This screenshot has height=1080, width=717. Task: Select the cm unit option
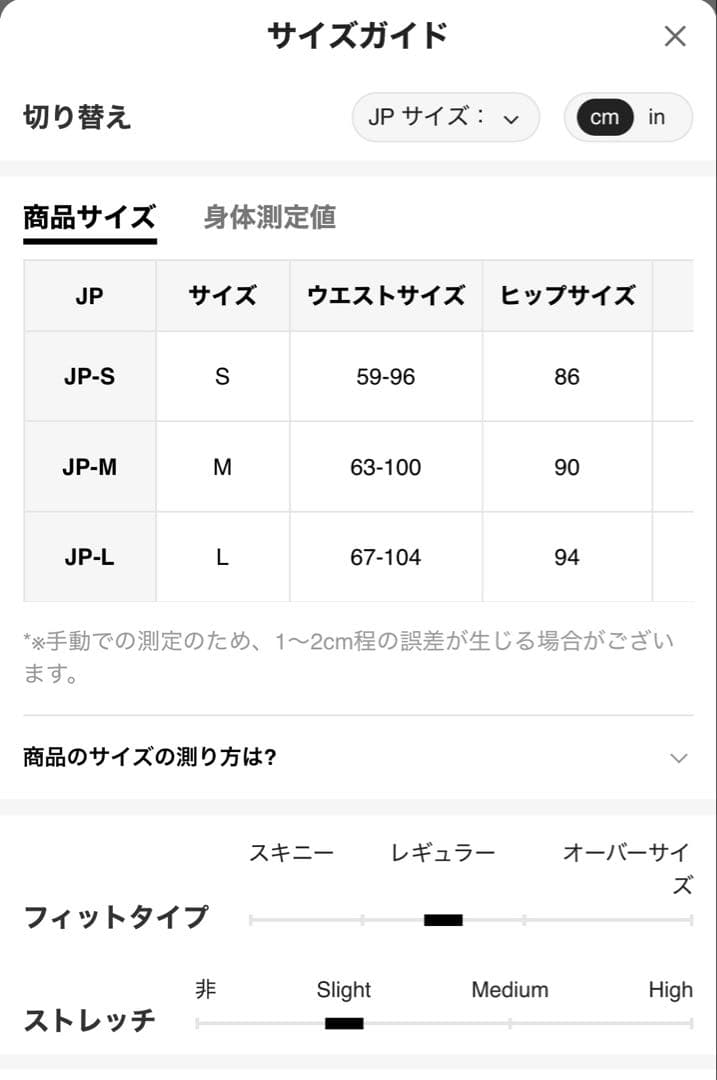pos(604,117)
